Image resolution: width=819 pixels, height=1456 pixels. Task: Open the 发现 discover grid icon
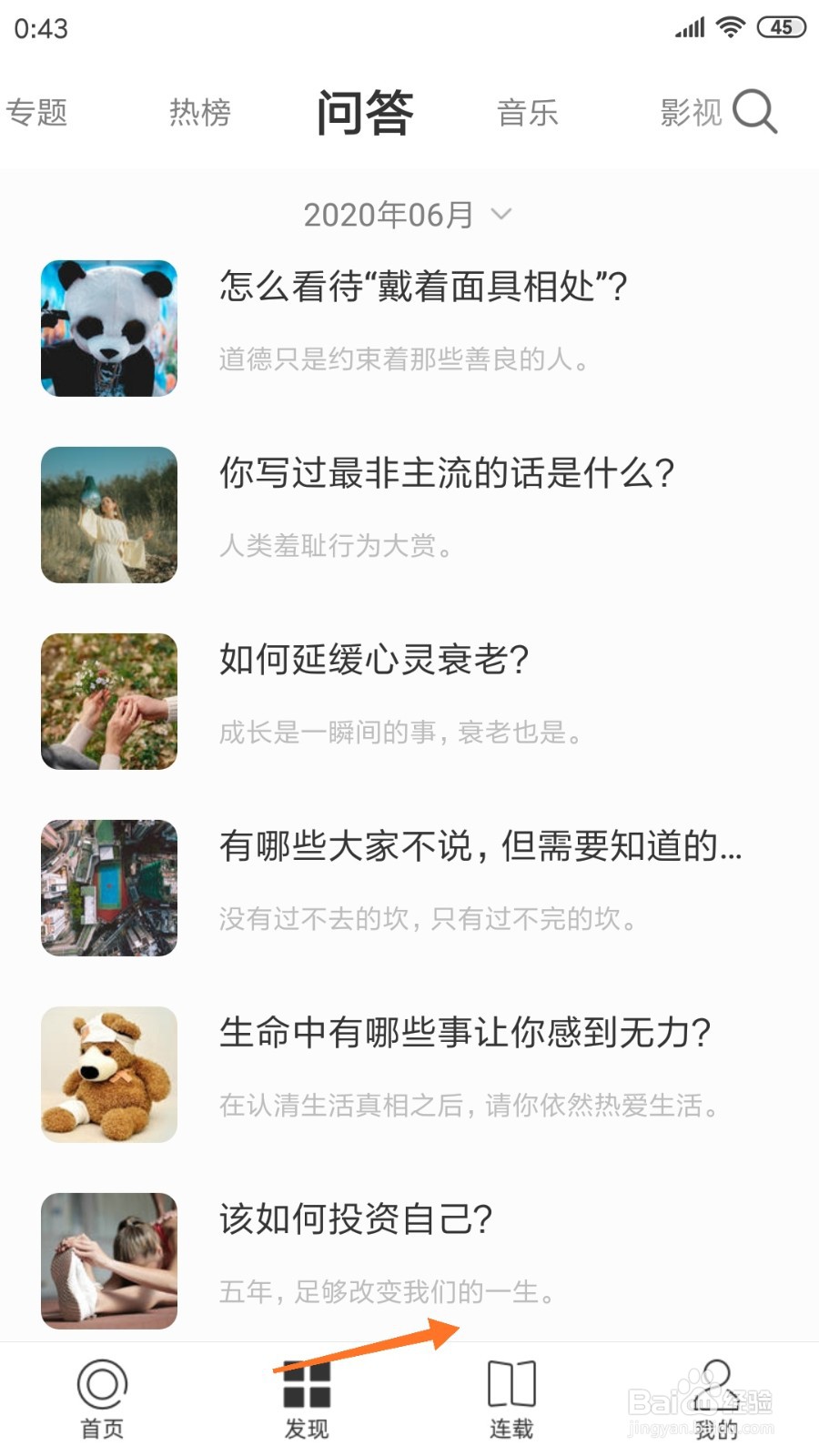pos(307,1385)
